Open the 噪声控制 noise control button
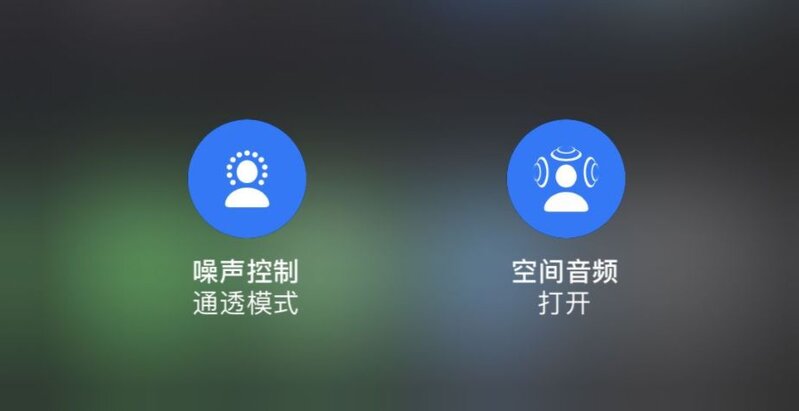Viewport: 799px width, 411px height. (246, 180)
